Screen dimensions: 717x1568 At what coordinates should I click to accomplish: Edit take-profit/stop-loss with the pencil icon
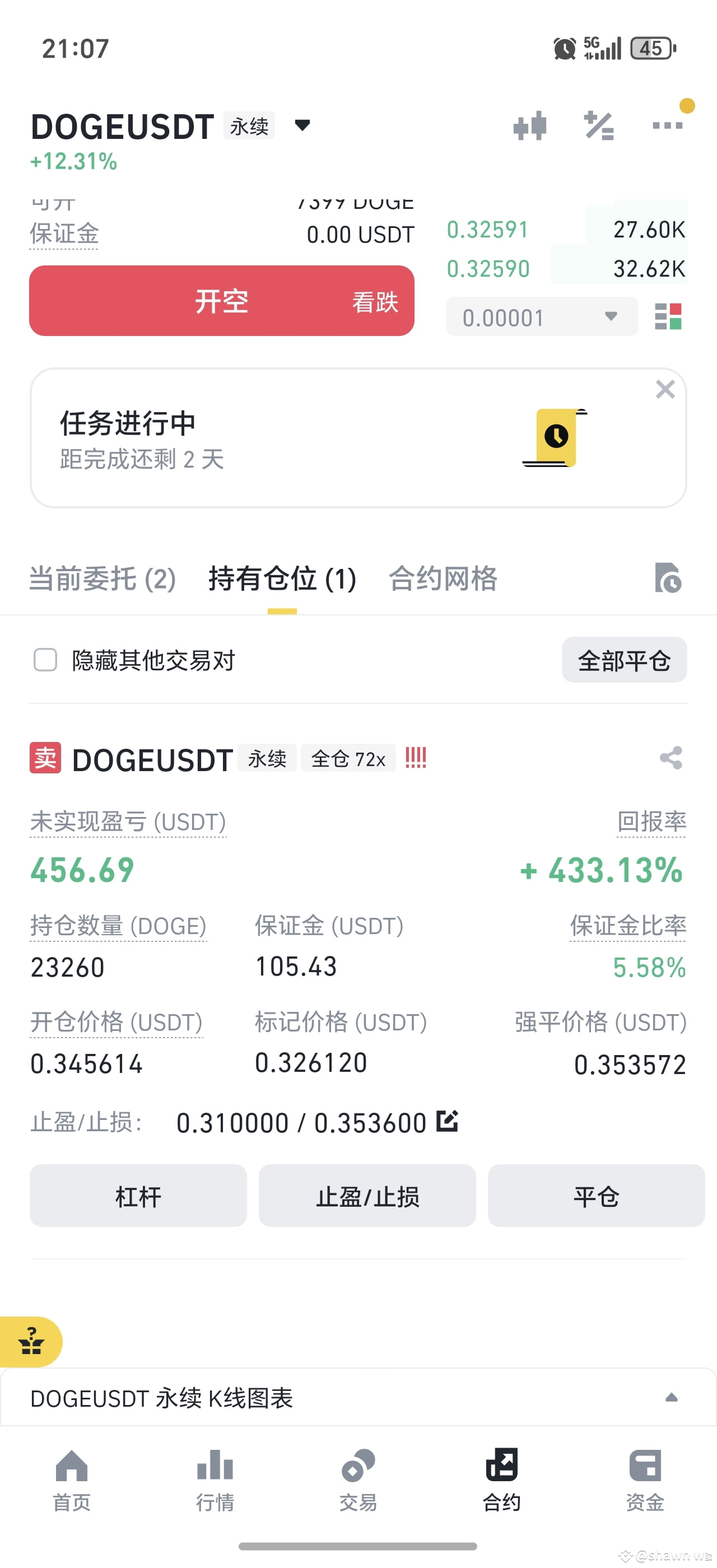click(x=448, y=1121)
